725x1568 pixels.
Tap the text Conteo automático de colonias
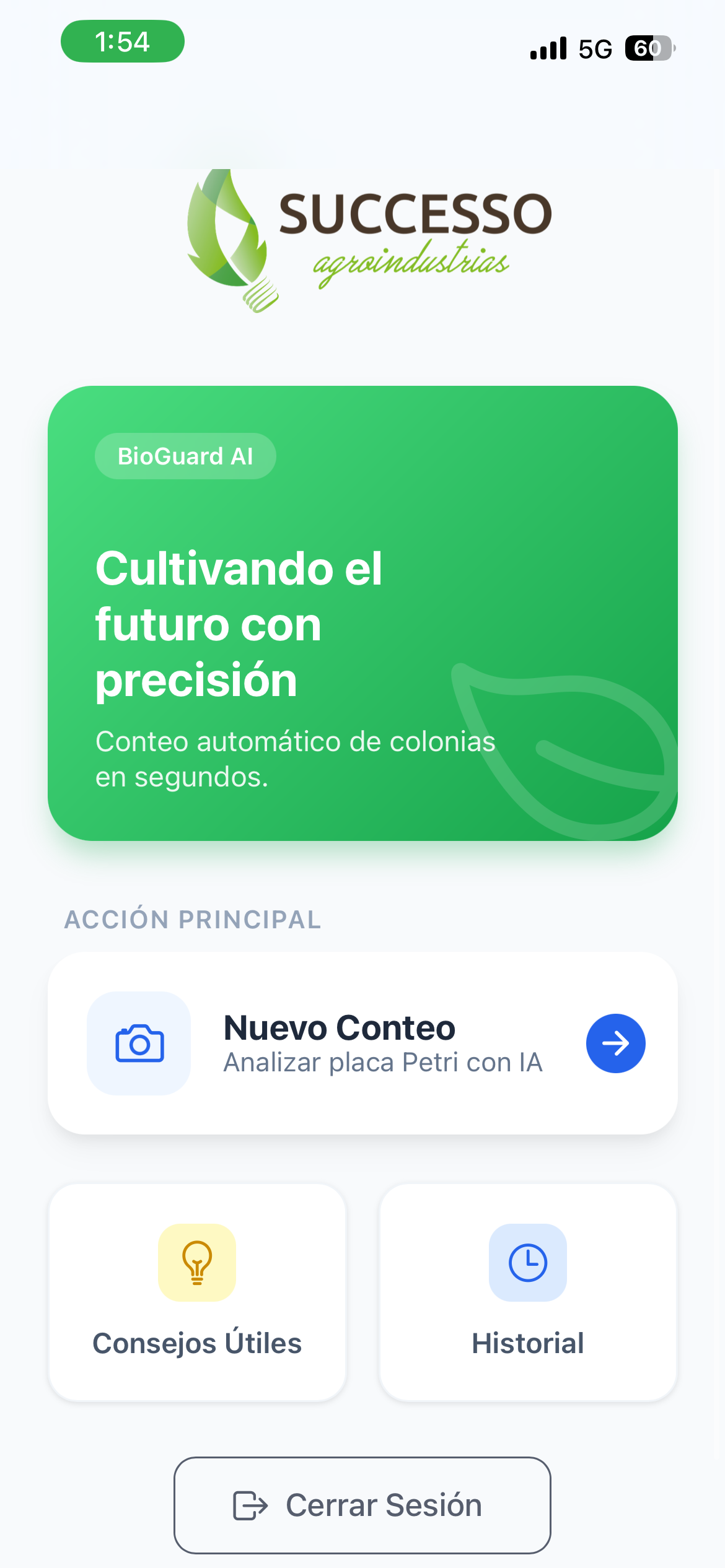[296, 742]
